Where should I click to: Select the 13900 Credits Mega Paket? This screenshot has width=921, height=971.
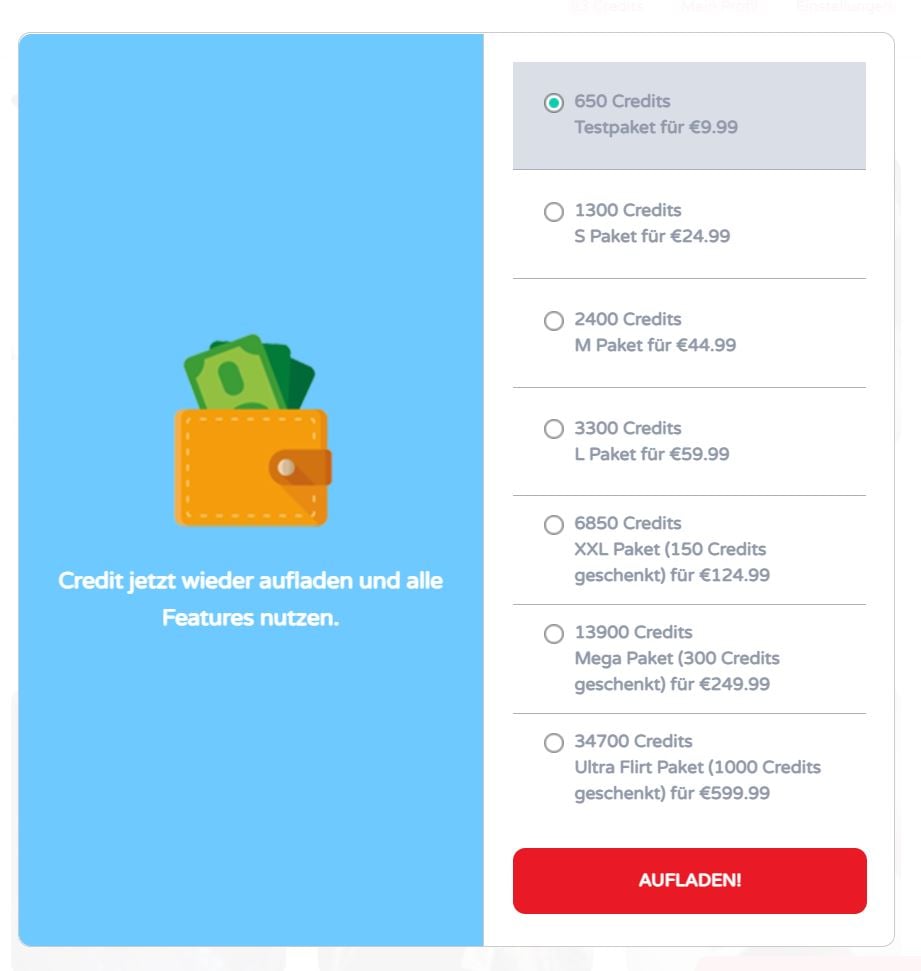pos(554,633)
